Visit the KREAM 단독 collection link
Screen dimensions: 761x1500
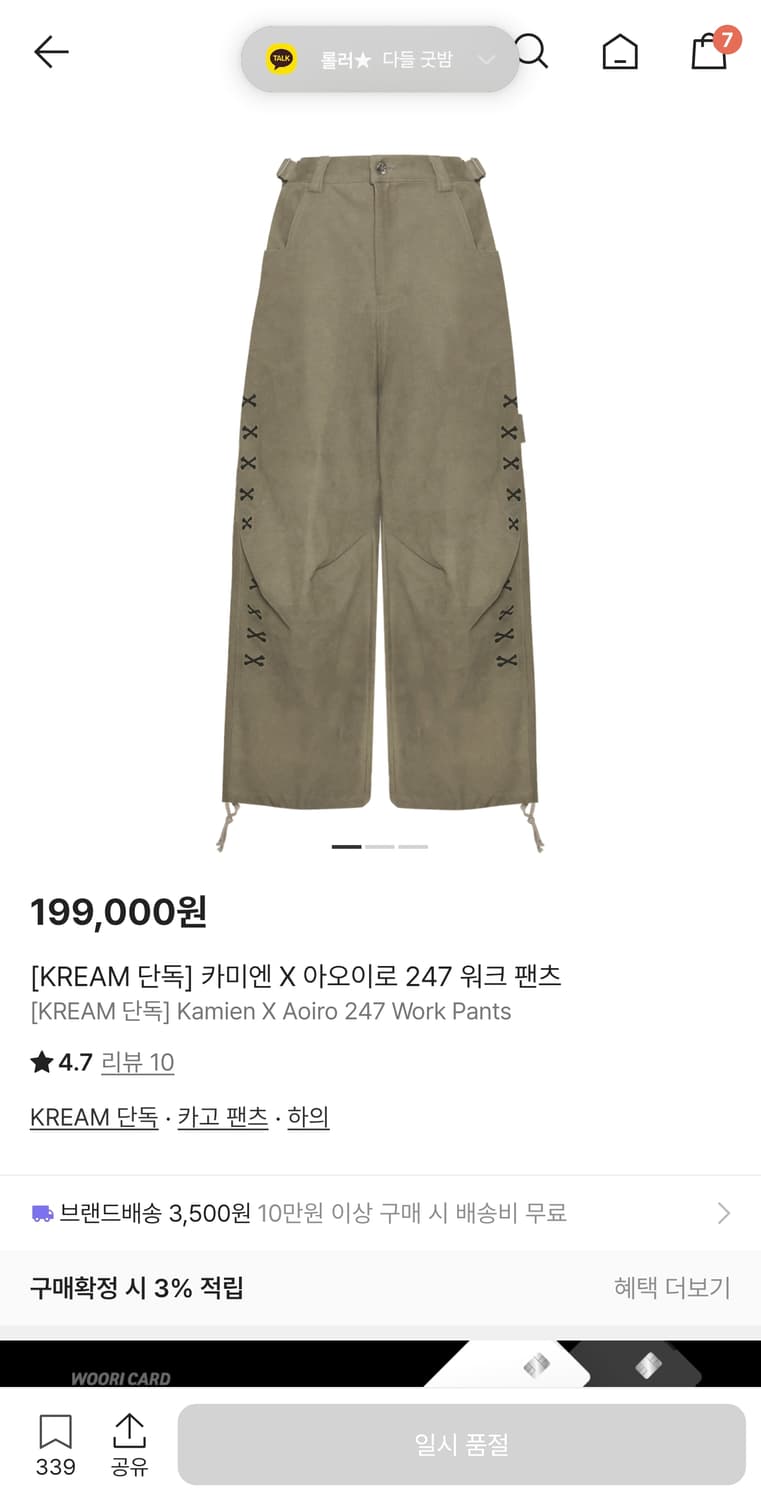point(93,1117)
